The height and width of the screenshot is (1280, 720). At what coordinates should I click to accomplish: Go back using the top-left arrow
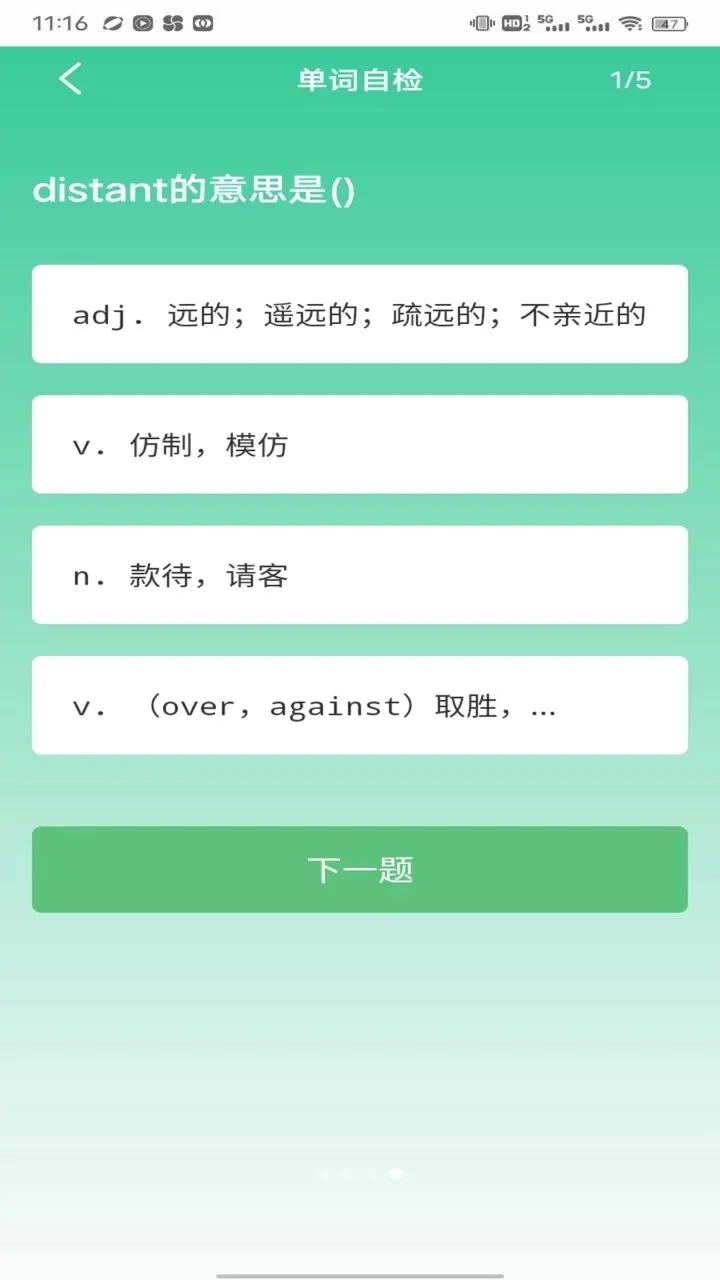click(x=70, y=79)
